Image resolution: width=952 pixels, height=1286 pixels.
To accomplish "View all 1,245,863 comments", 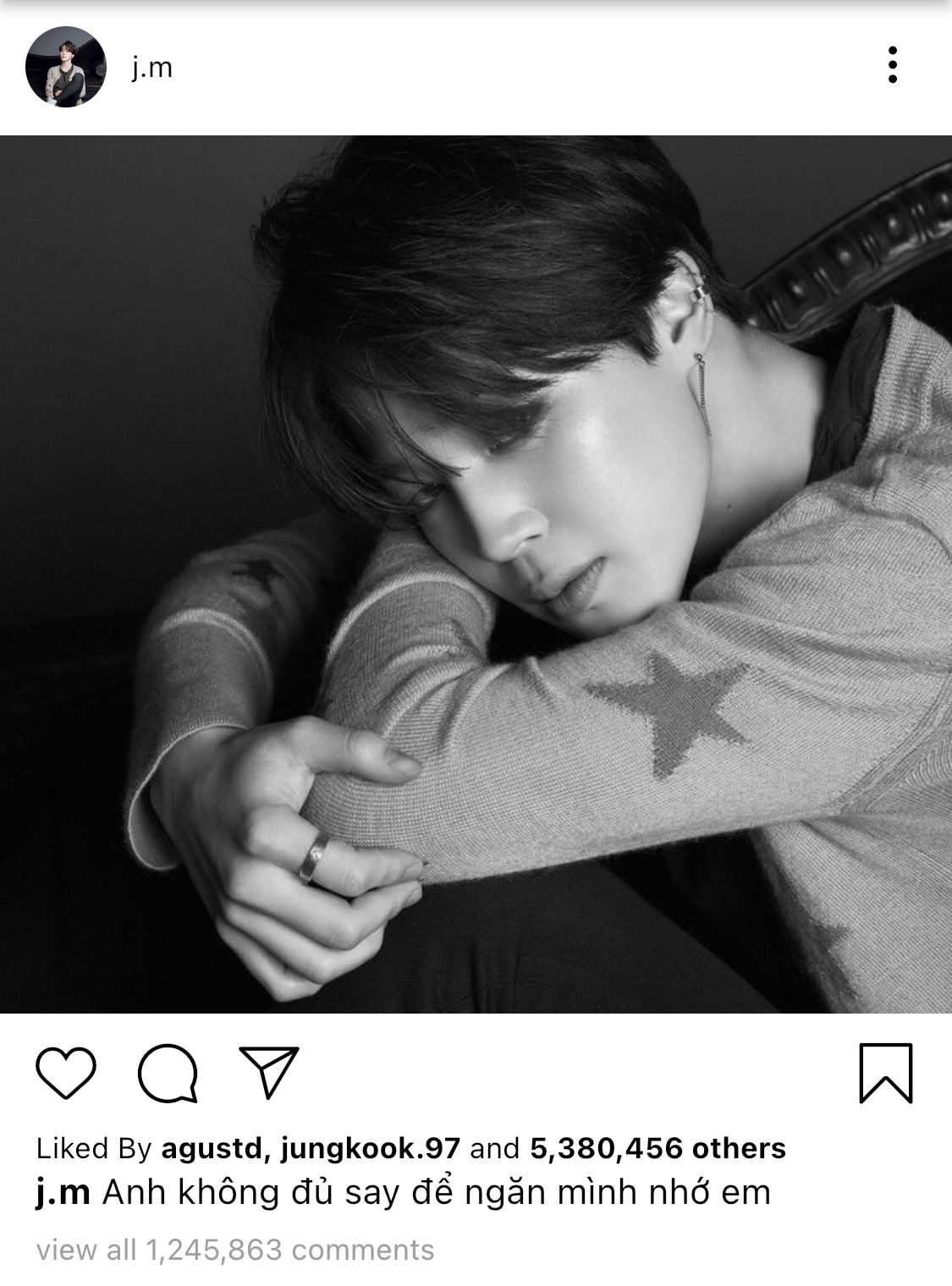I will click(x=235, y=1250).
